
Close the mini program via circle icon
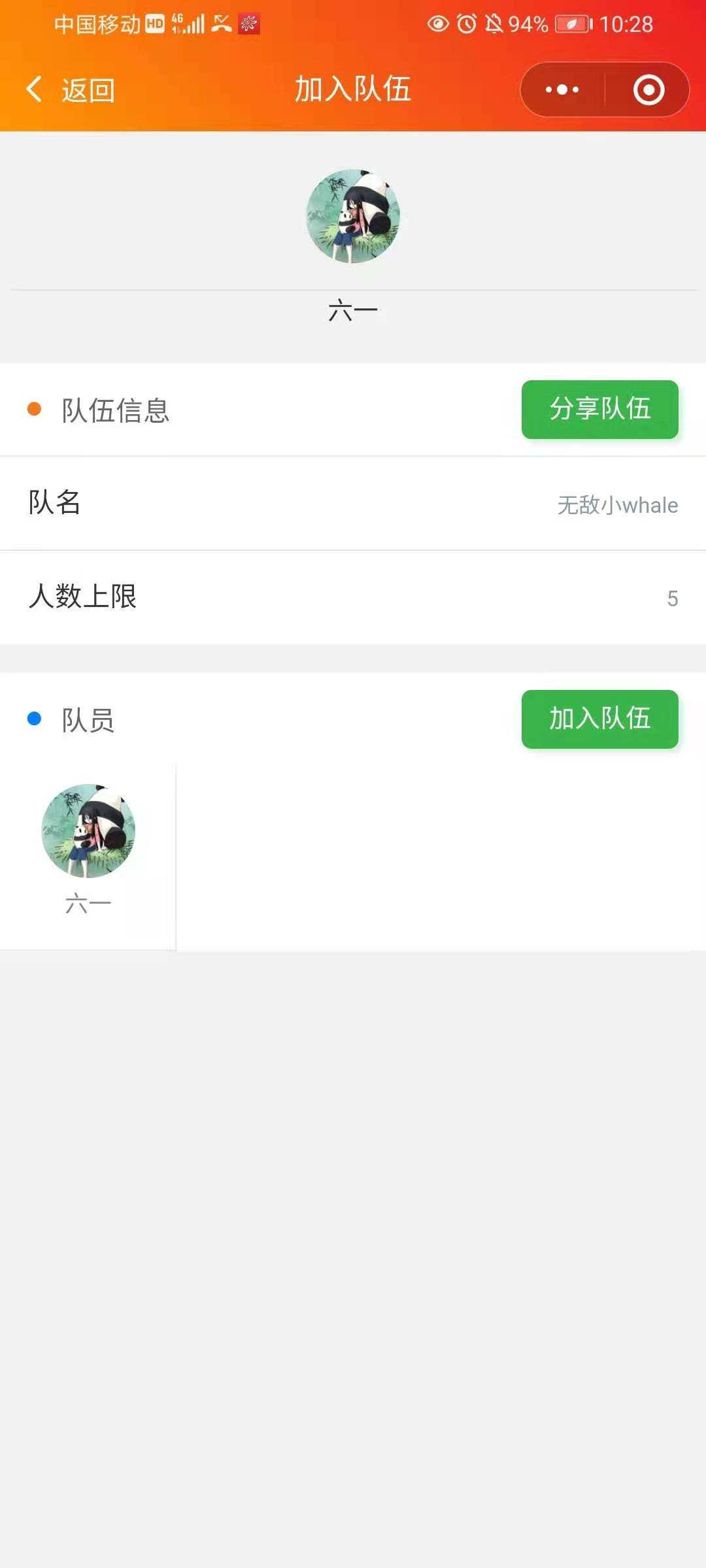coord(648,90)
